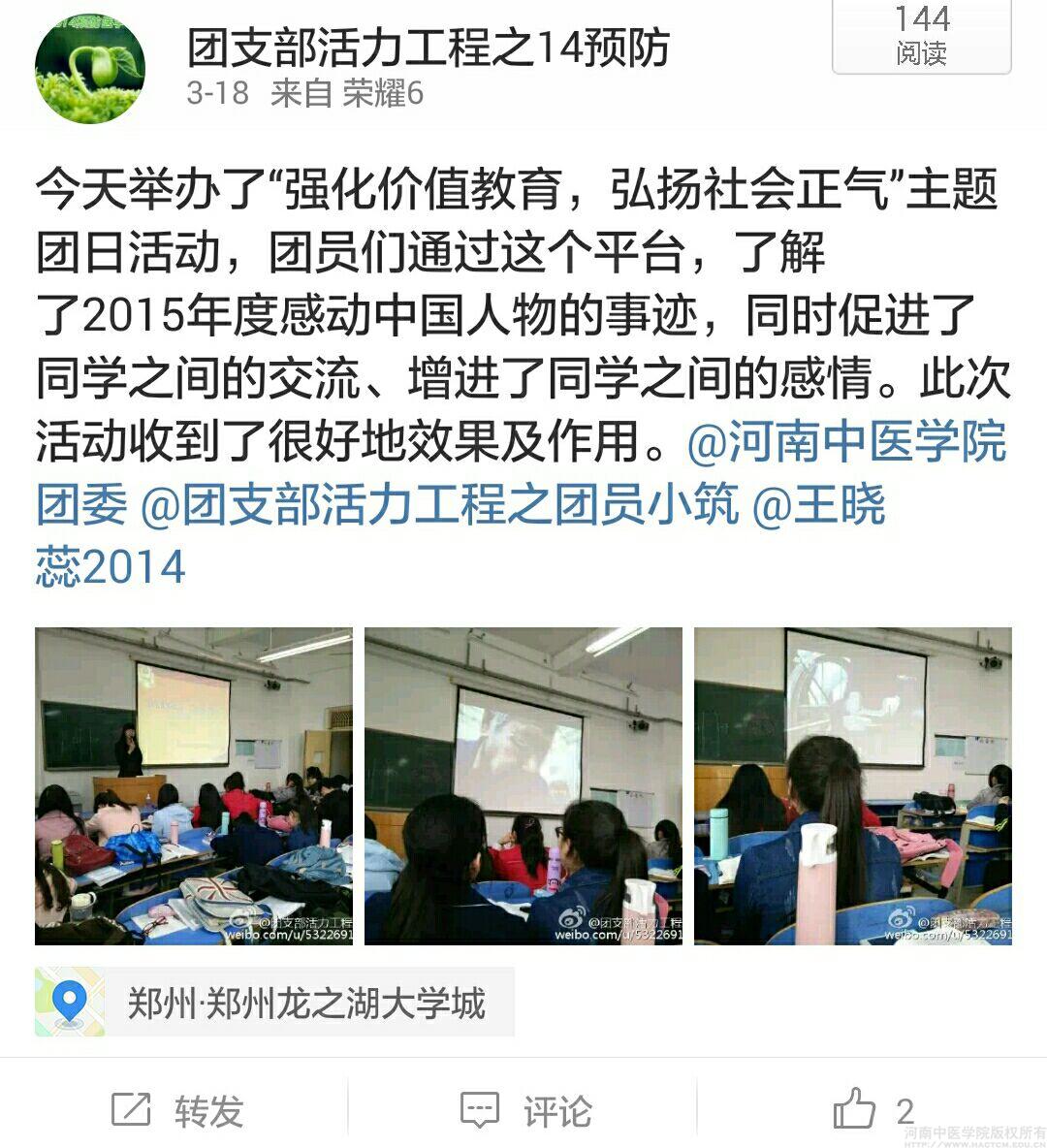
Task: Open the poster's sprout avatar profile
Action: click(x=89, y=68)
